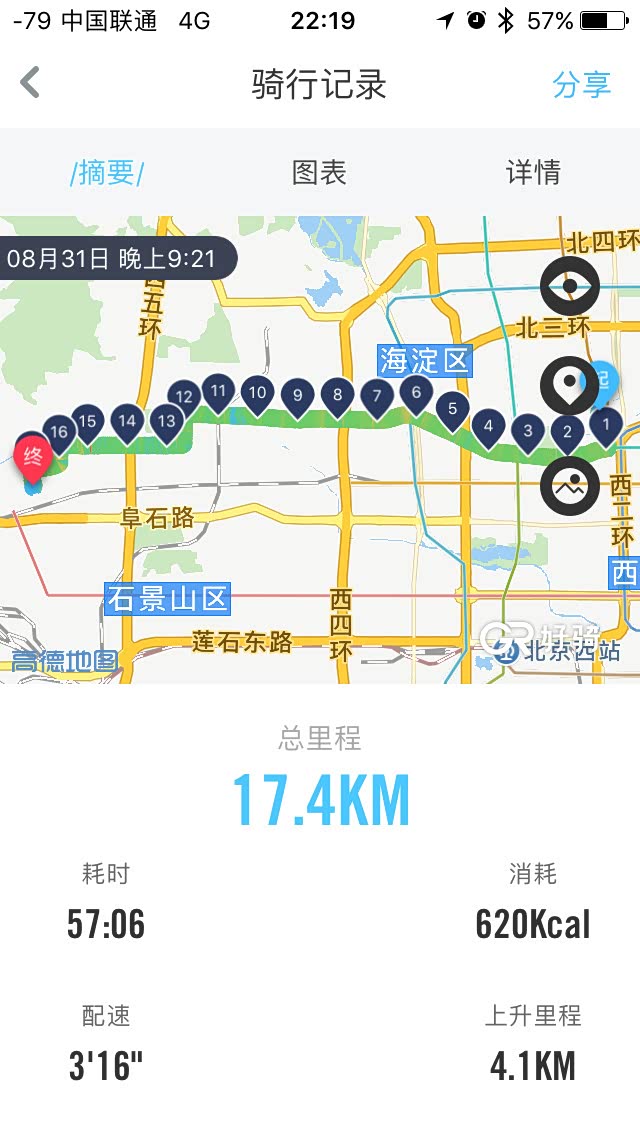Image resolution: width=640 pixels, height=1136 pixels.
Task: Switch map style with the landscape icon
Action: (x=570, y=487)
